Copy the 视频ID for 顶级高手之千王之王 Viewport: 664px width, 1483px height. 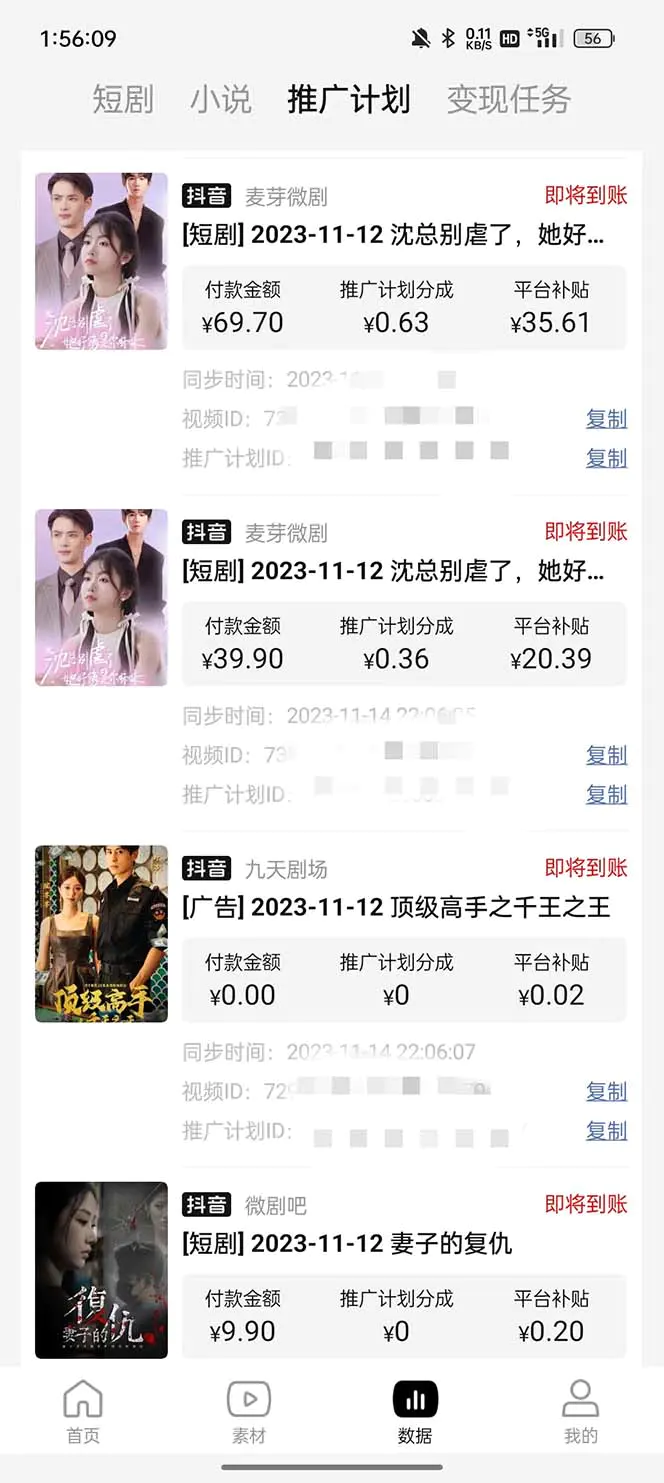pyautogui.click(x=606, y=1091)
